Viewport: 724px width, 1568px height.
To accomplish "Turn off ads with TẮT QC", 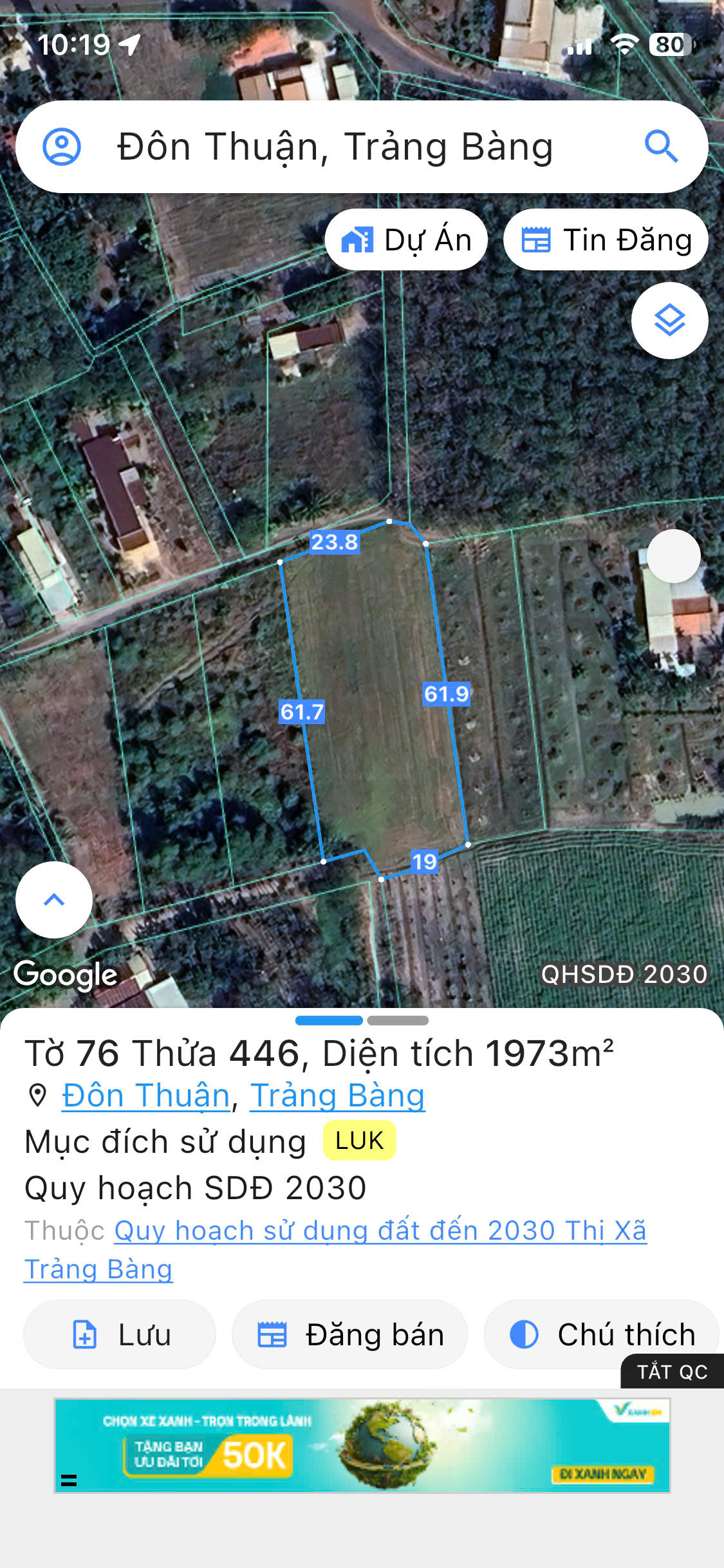I will (672, 1372).
